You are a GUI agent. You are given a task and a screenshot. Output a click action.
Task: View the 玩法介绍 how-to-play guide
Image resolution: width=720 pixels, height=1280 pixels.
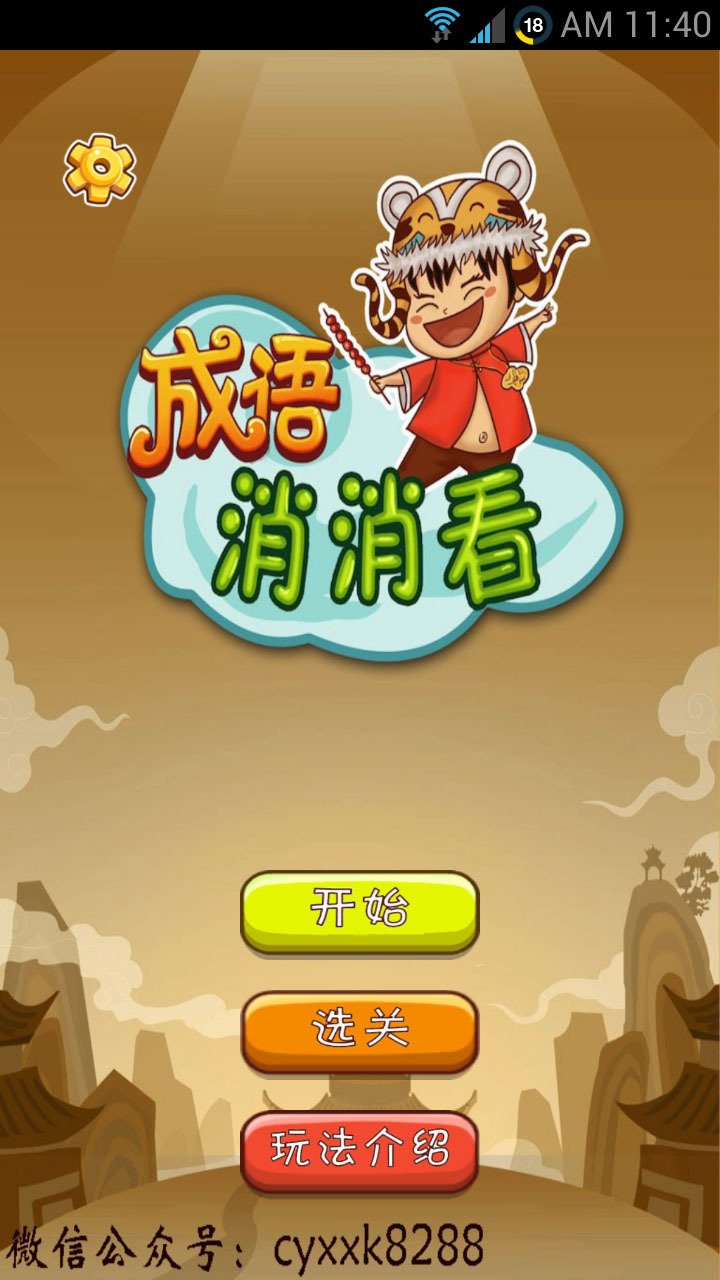pos(360,1151)
